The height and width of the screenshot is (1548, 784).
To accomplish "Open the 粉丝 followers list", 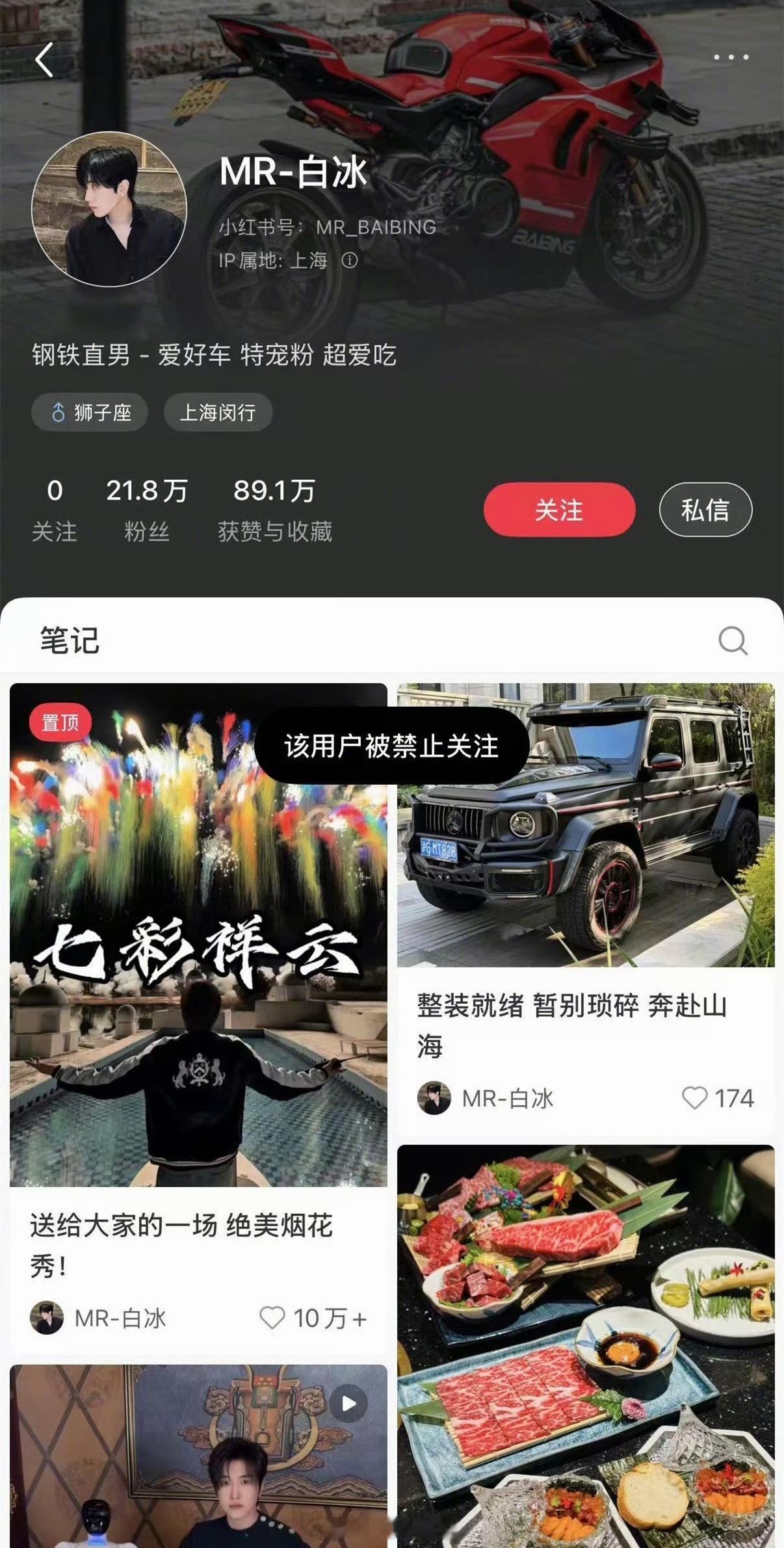I will [x=147, y=510].
